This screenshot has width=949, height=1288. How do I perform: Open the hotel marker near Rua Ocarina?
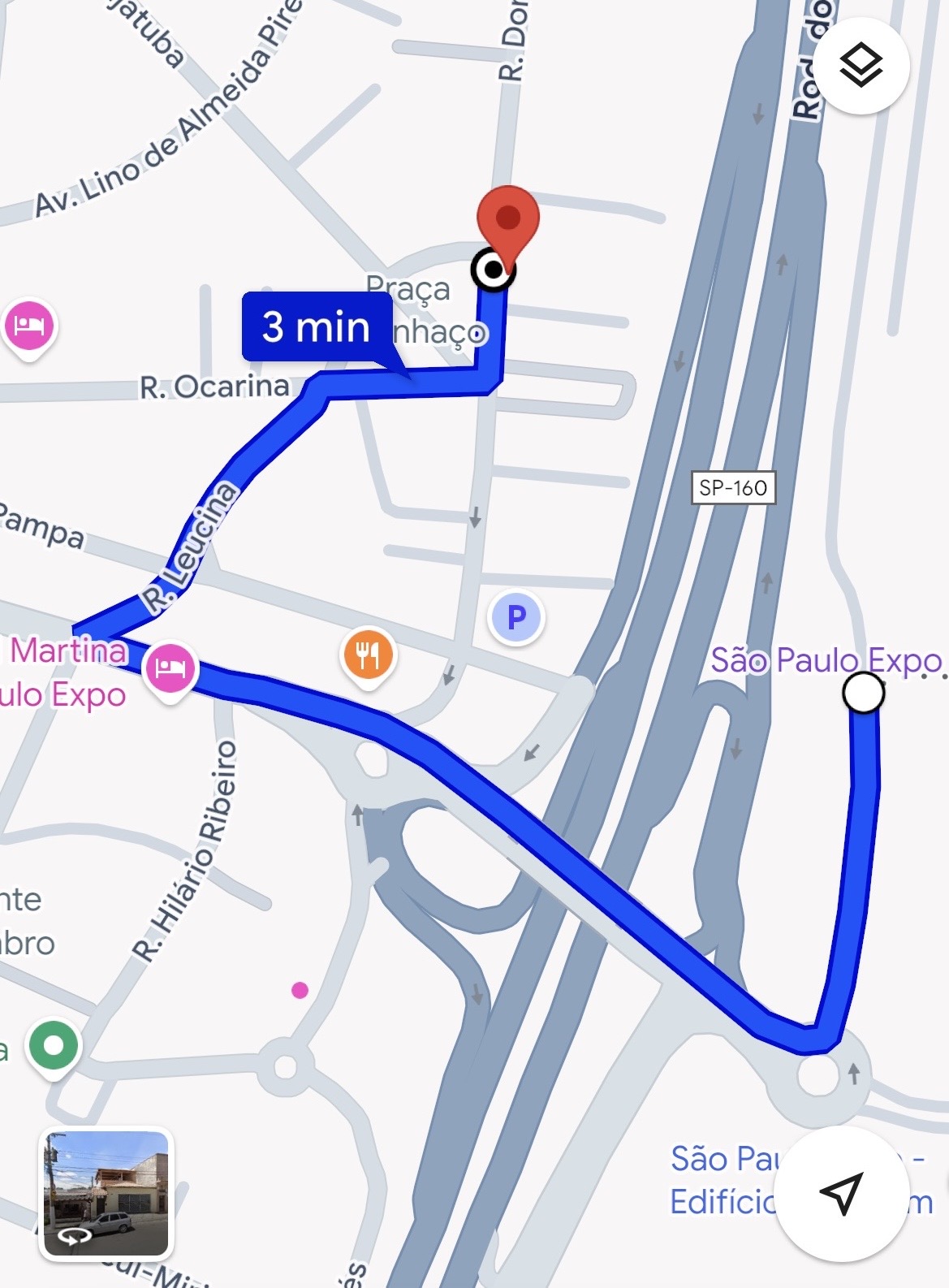pyautogui.click(x=29, y=326)
